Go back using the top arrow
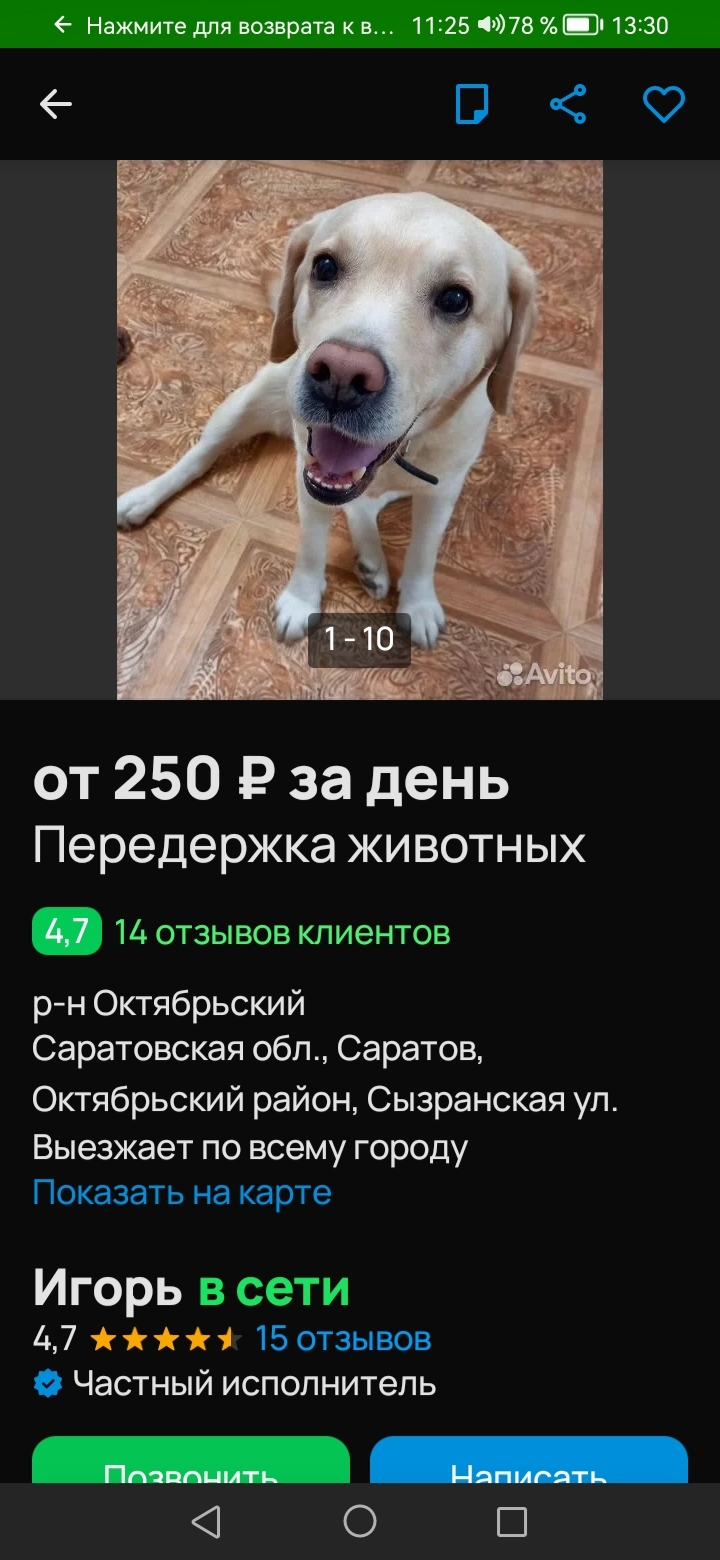This screenshot has height=1560, width=720. point(56,104)
